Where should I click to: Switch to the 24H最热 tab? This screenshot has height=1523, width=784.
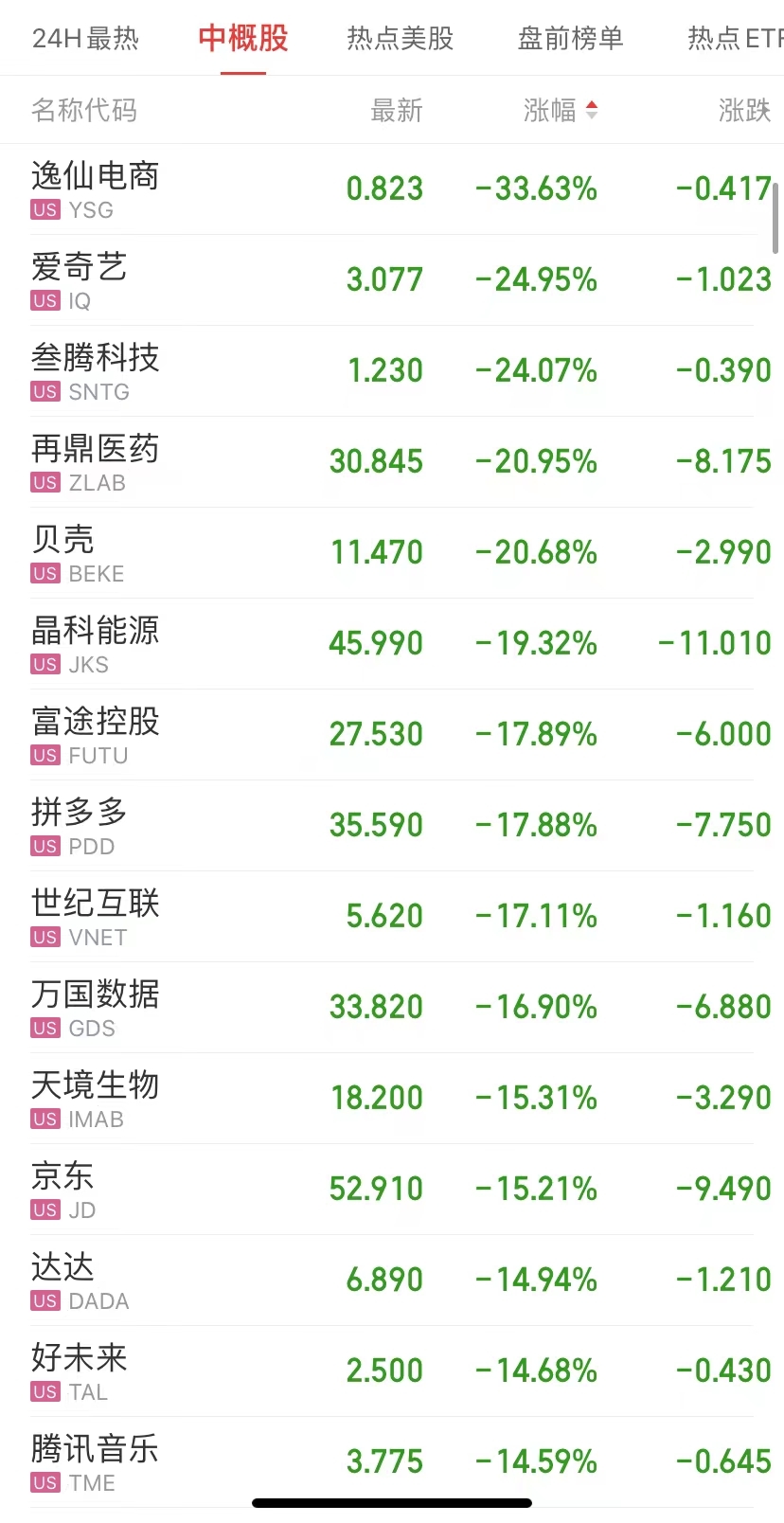tap(85, 39)
